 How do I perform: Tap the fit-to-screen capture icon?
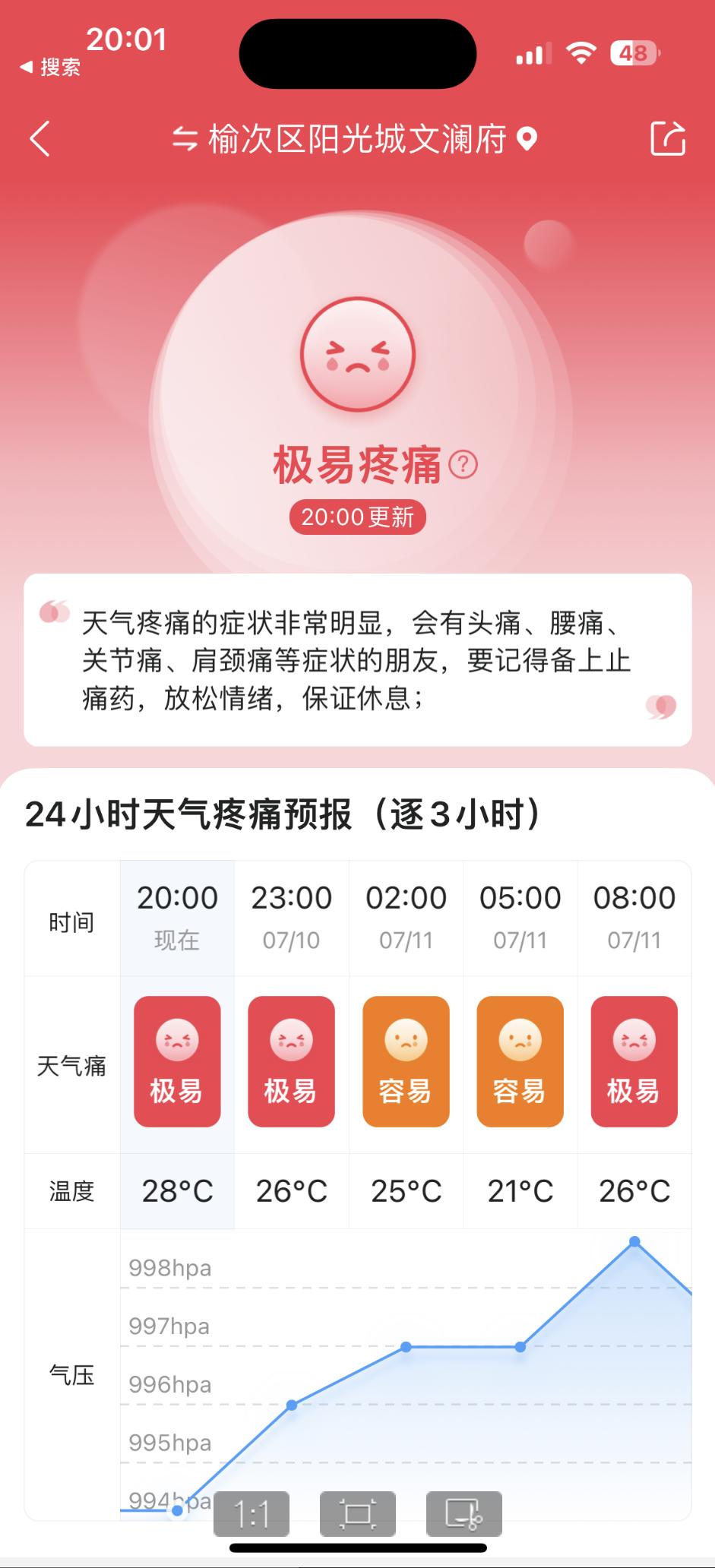(357, 1513)
